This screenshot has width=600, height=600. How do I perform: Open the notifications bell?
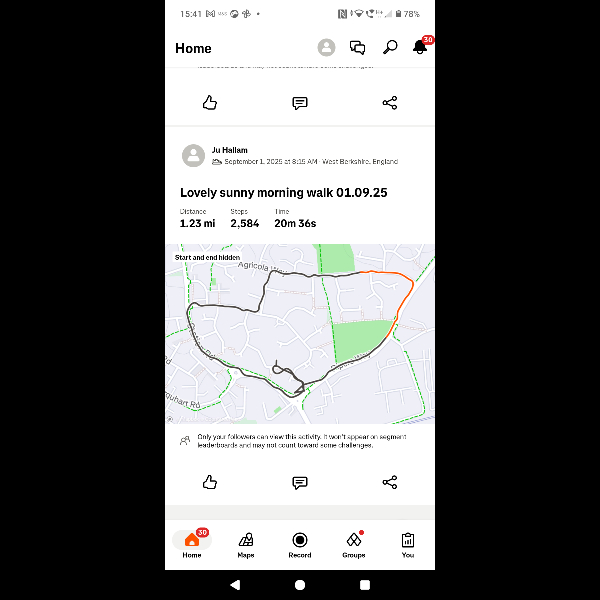(x=420, y=47)
